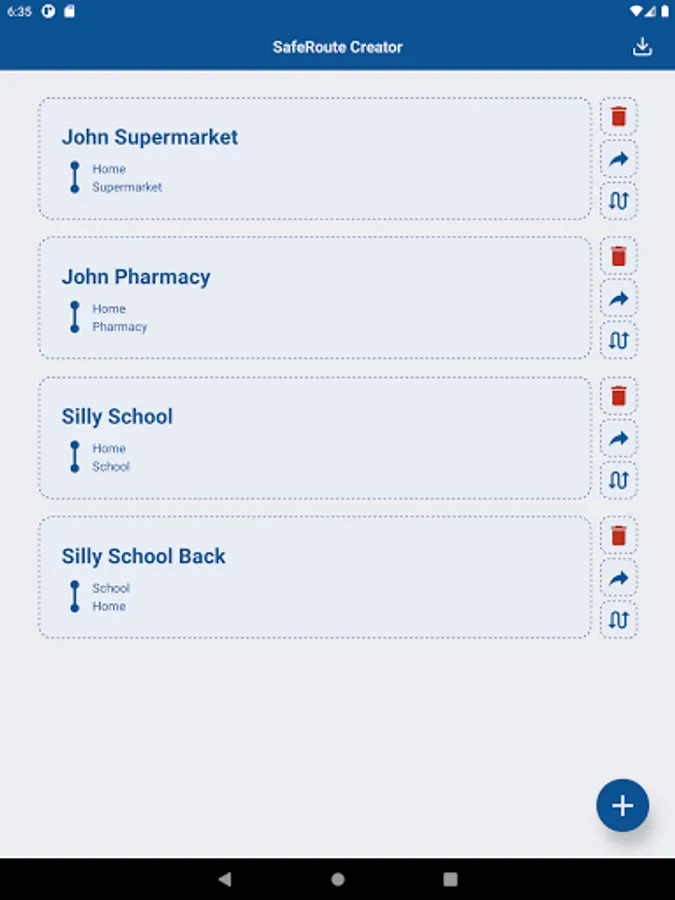Go back using the system navigation bar

225,879
